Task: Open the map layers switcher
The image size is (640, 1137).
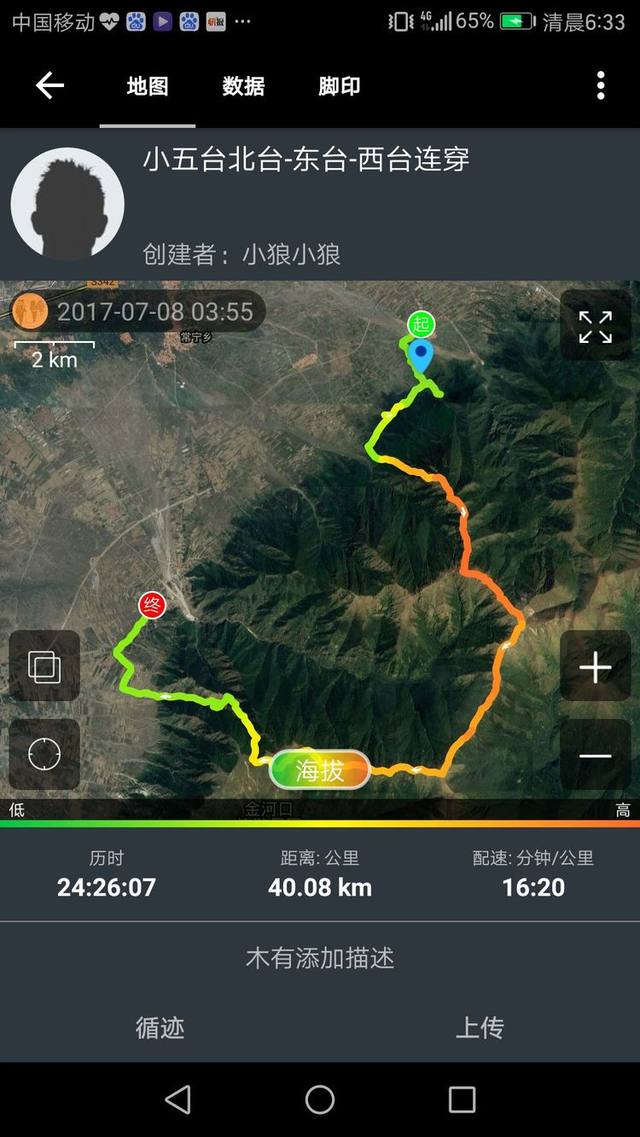Action: [44, 666]
